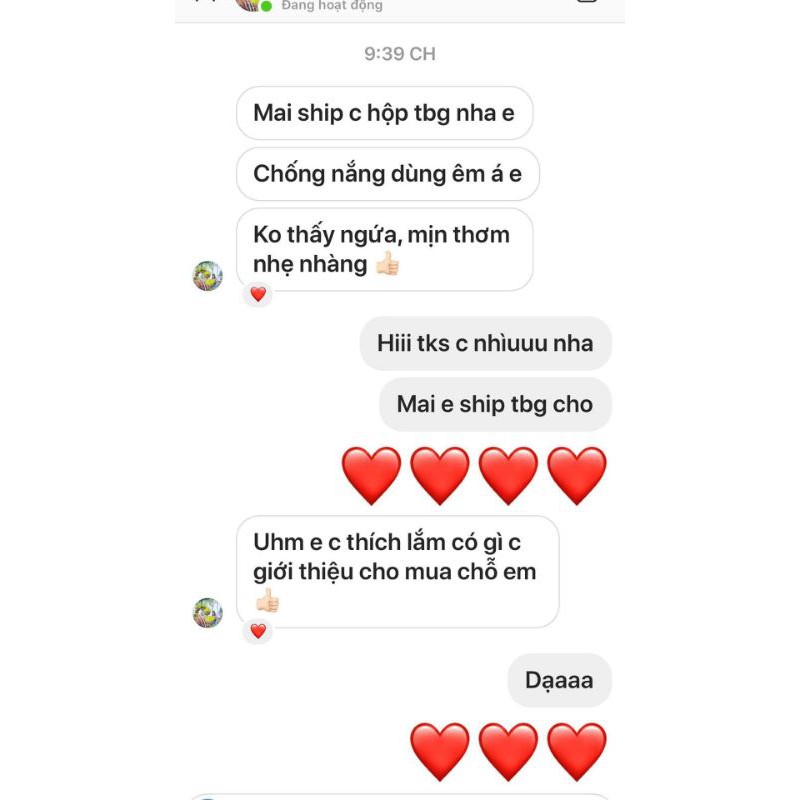
Task: View heart reaction on "Ko thấy ngứa" message
Action: (x=258, y=294)
